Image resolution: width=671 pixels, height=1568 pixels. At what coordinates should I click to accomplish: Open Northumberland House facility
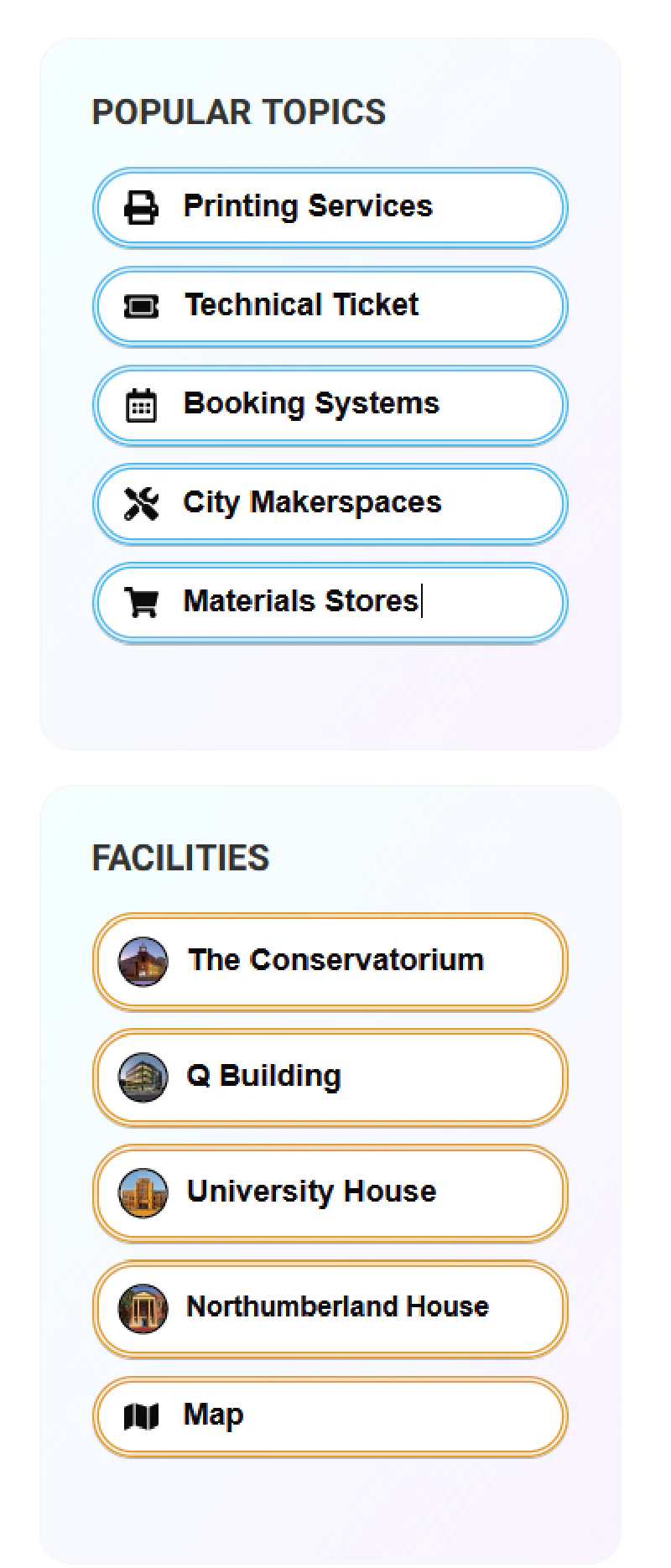tap(330, 1308)
